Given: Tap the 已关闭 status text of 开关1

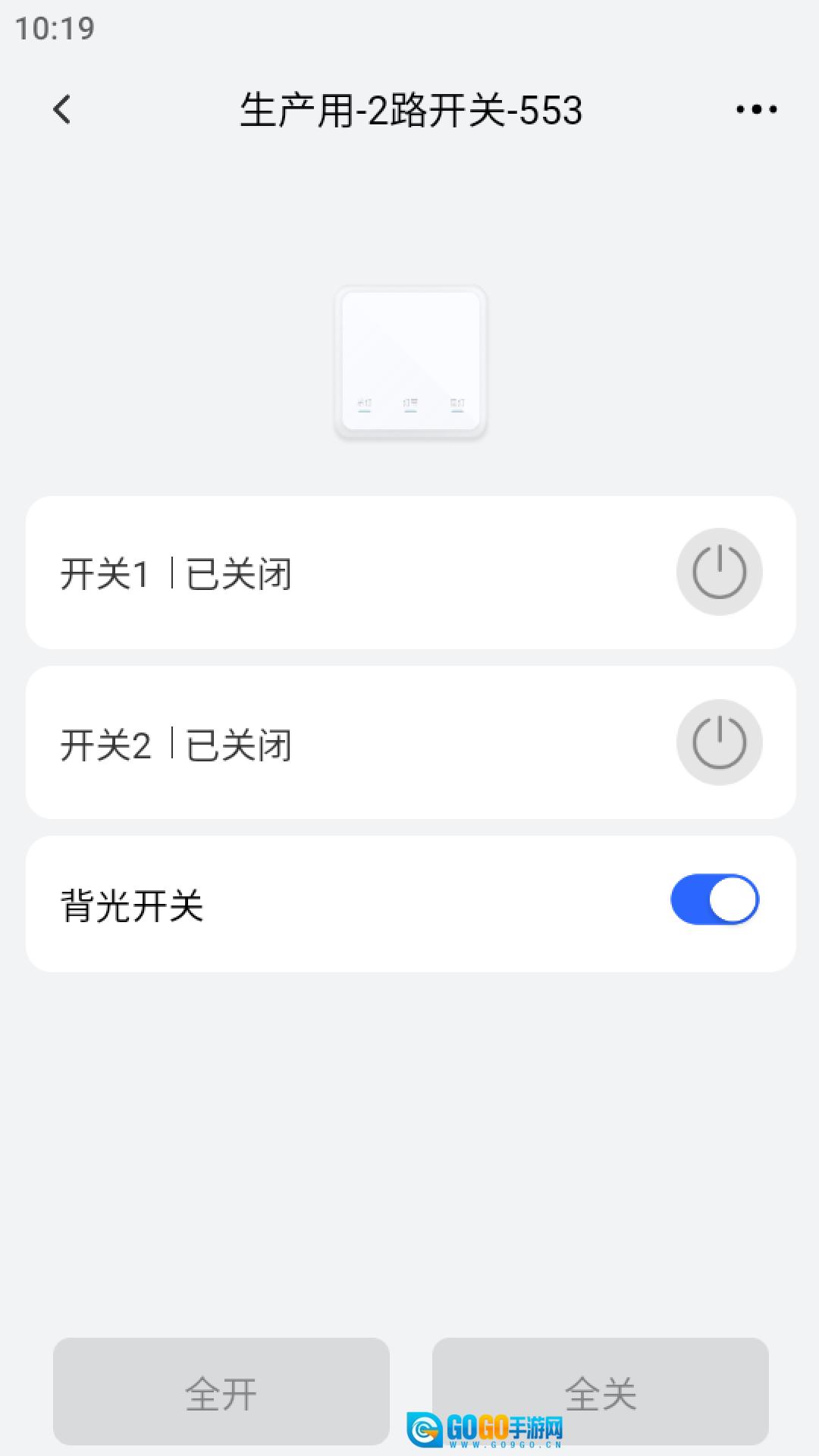Looking at the screenshot, I should click(x=237, y=573).
